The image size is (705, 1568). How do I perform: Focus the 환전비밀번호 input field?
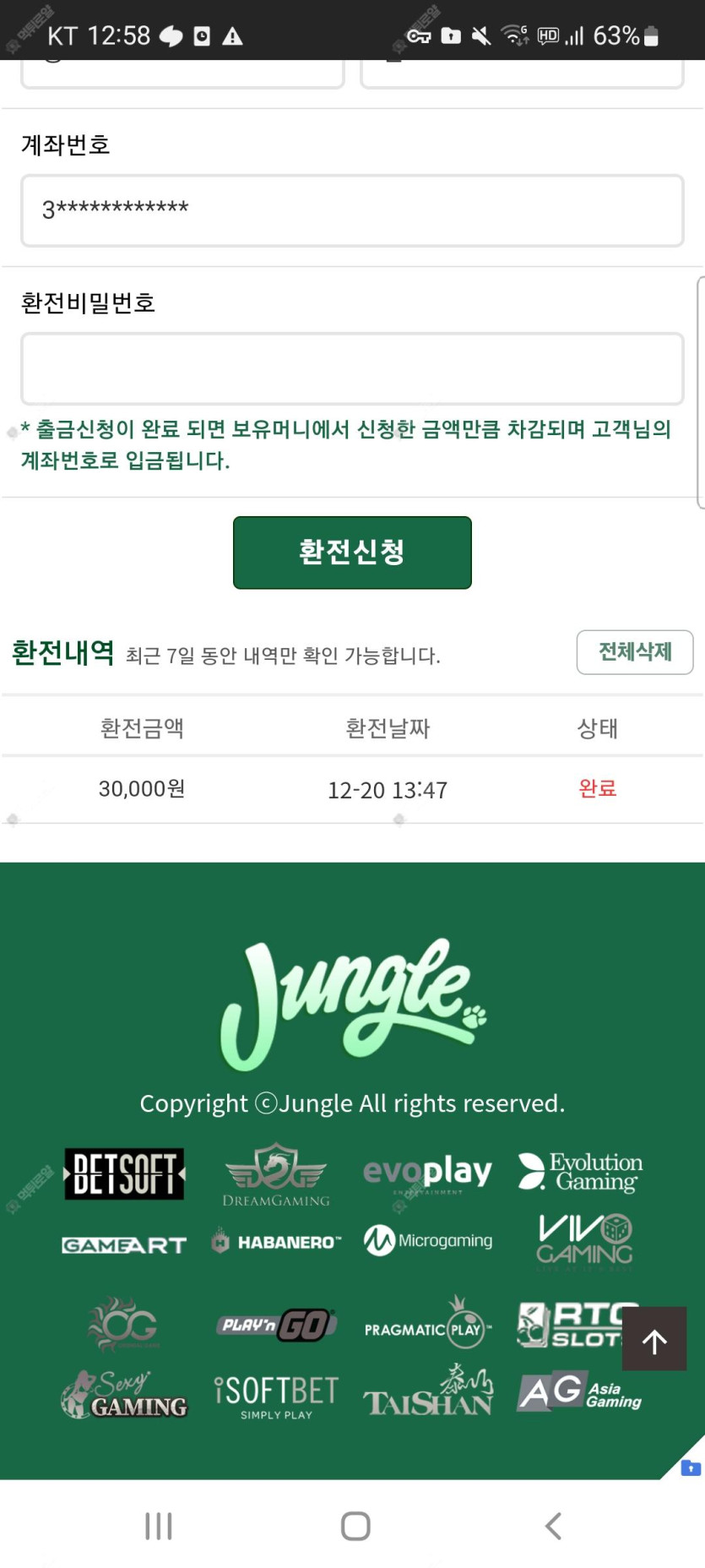coord(352,369)
